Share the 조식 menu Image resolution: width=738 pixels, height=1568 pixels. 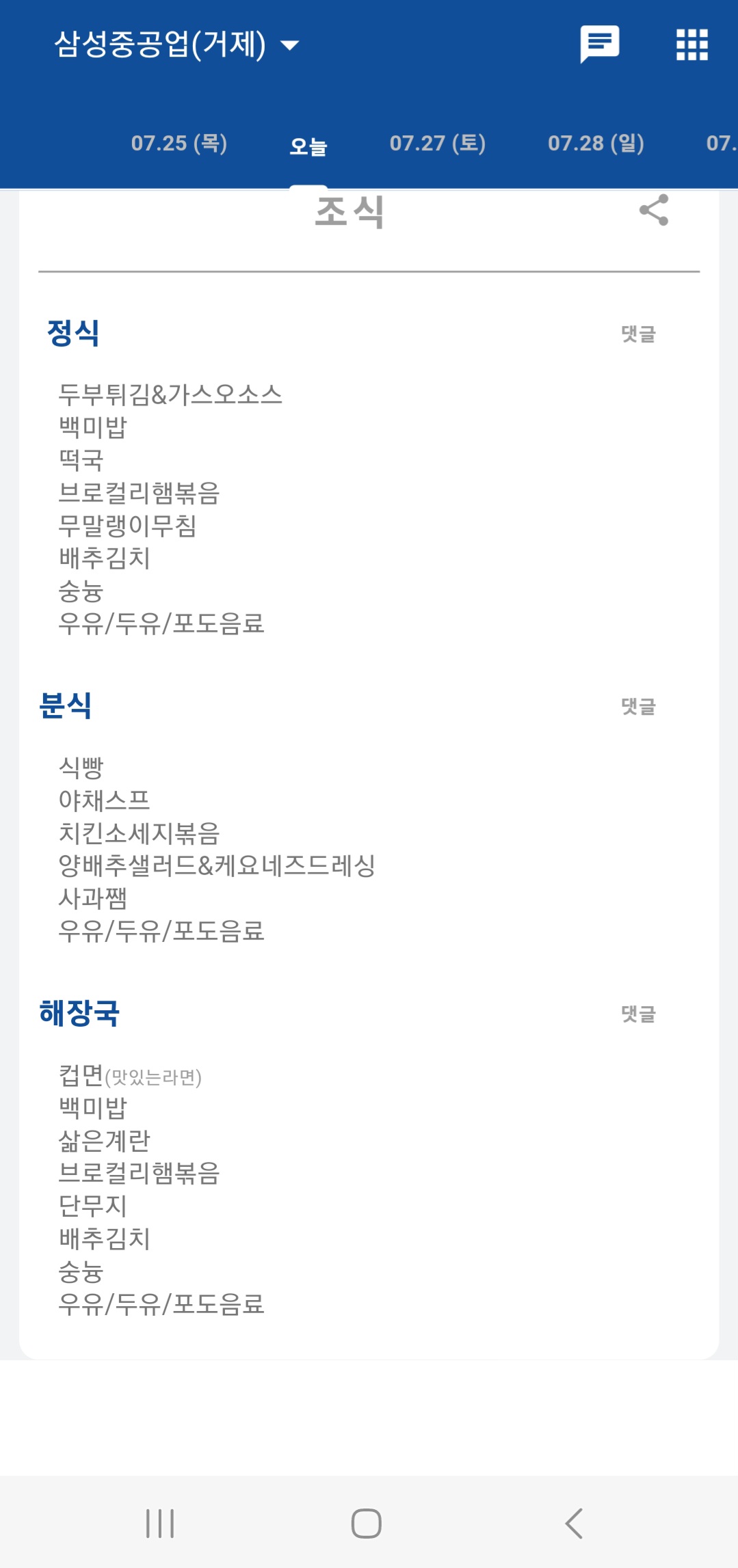coord(654,210)
